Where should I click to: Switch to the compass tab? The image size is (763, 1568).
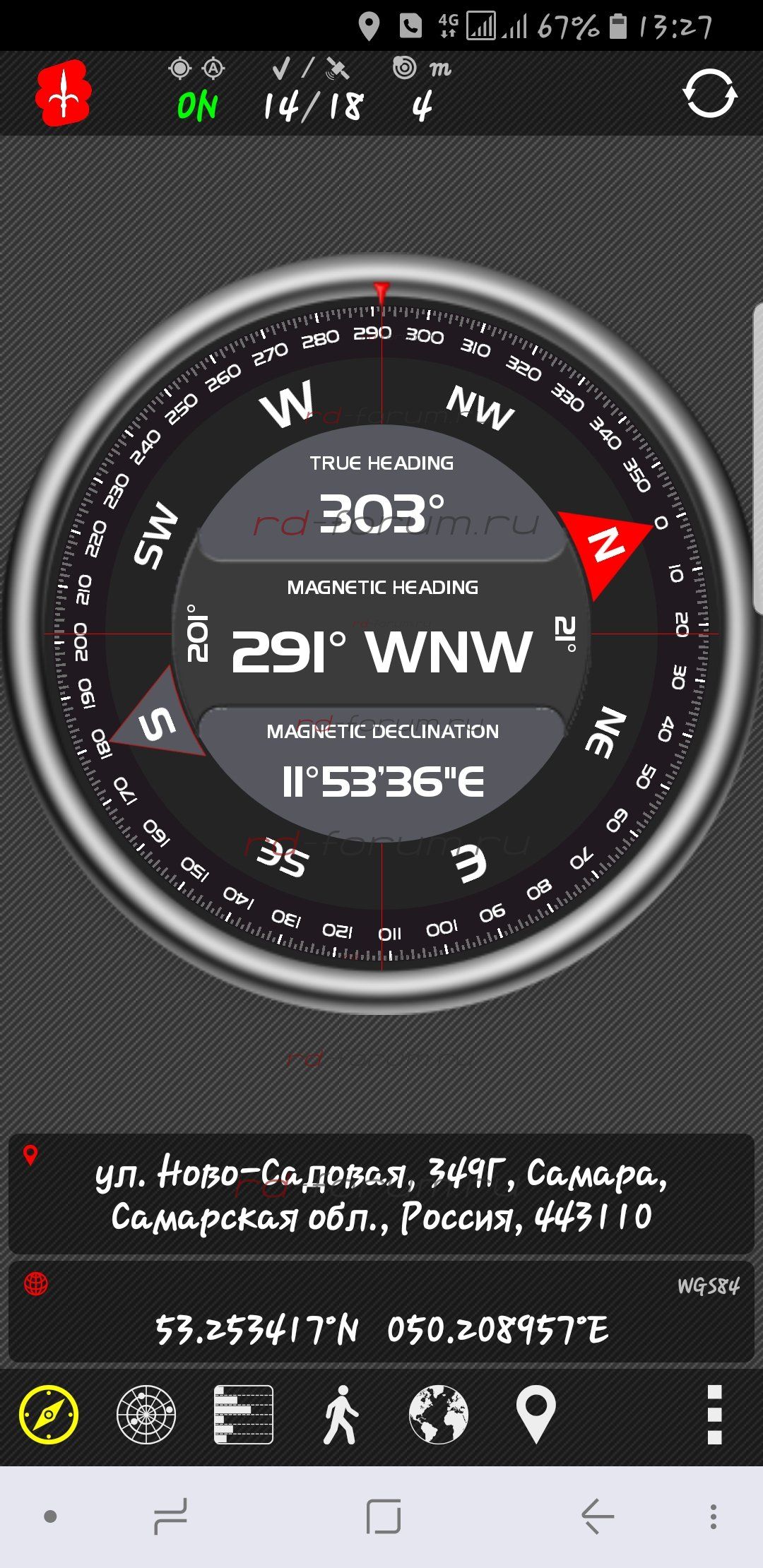[x=49, y=1414]
